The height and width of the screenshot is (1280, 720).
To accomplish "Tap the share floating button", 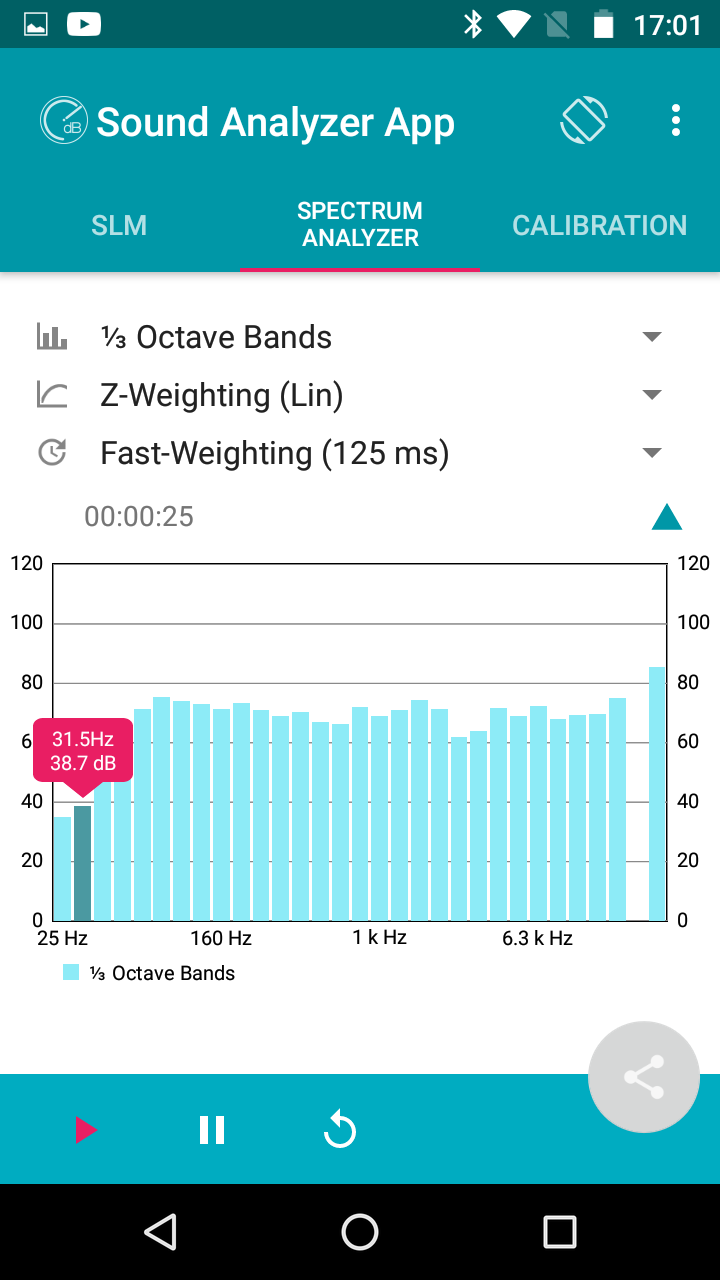I will click(x=644, y=1076).
